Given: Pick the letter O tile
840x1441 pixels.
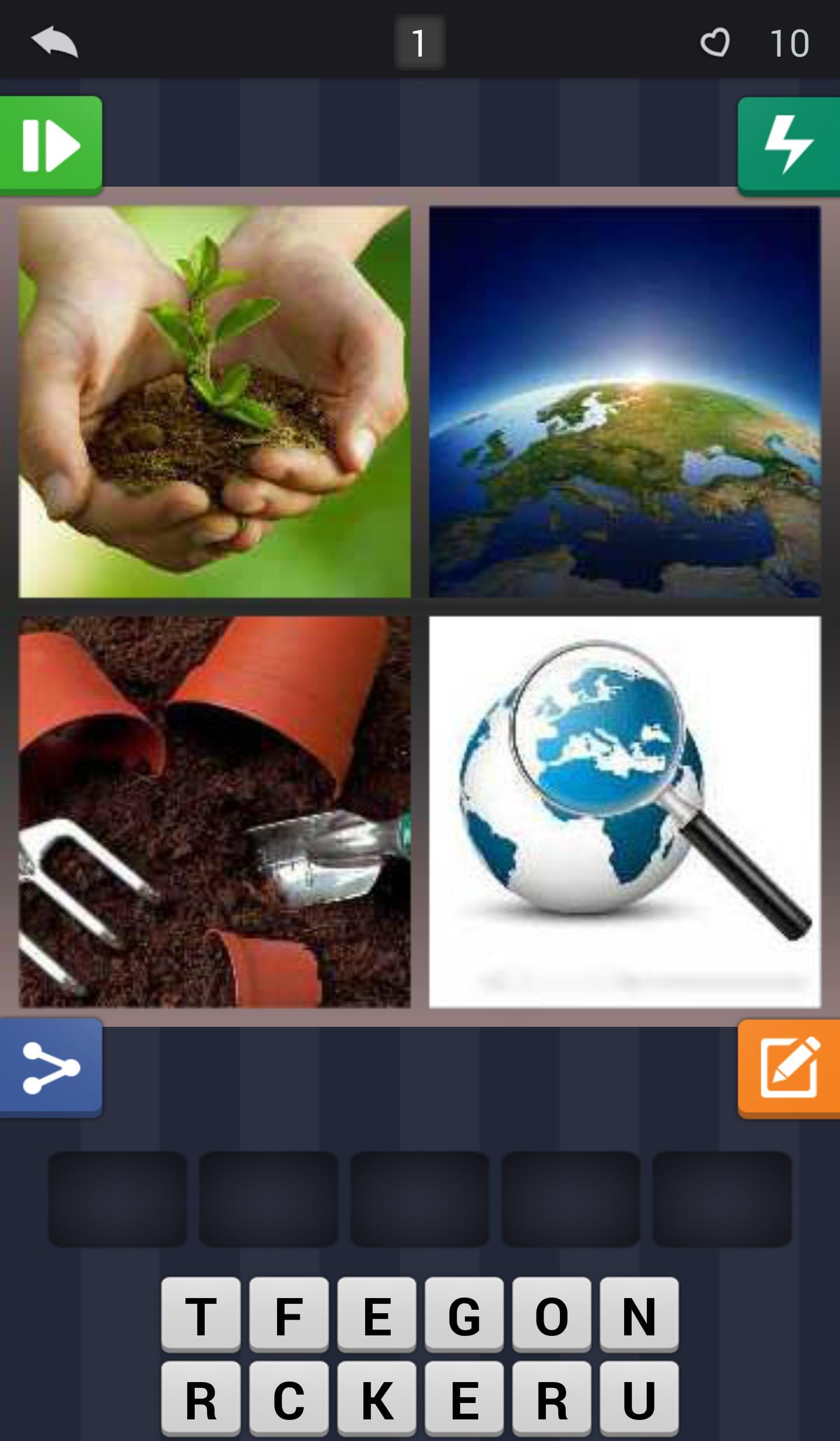Looking at the screenshot, I should 552,1314.
